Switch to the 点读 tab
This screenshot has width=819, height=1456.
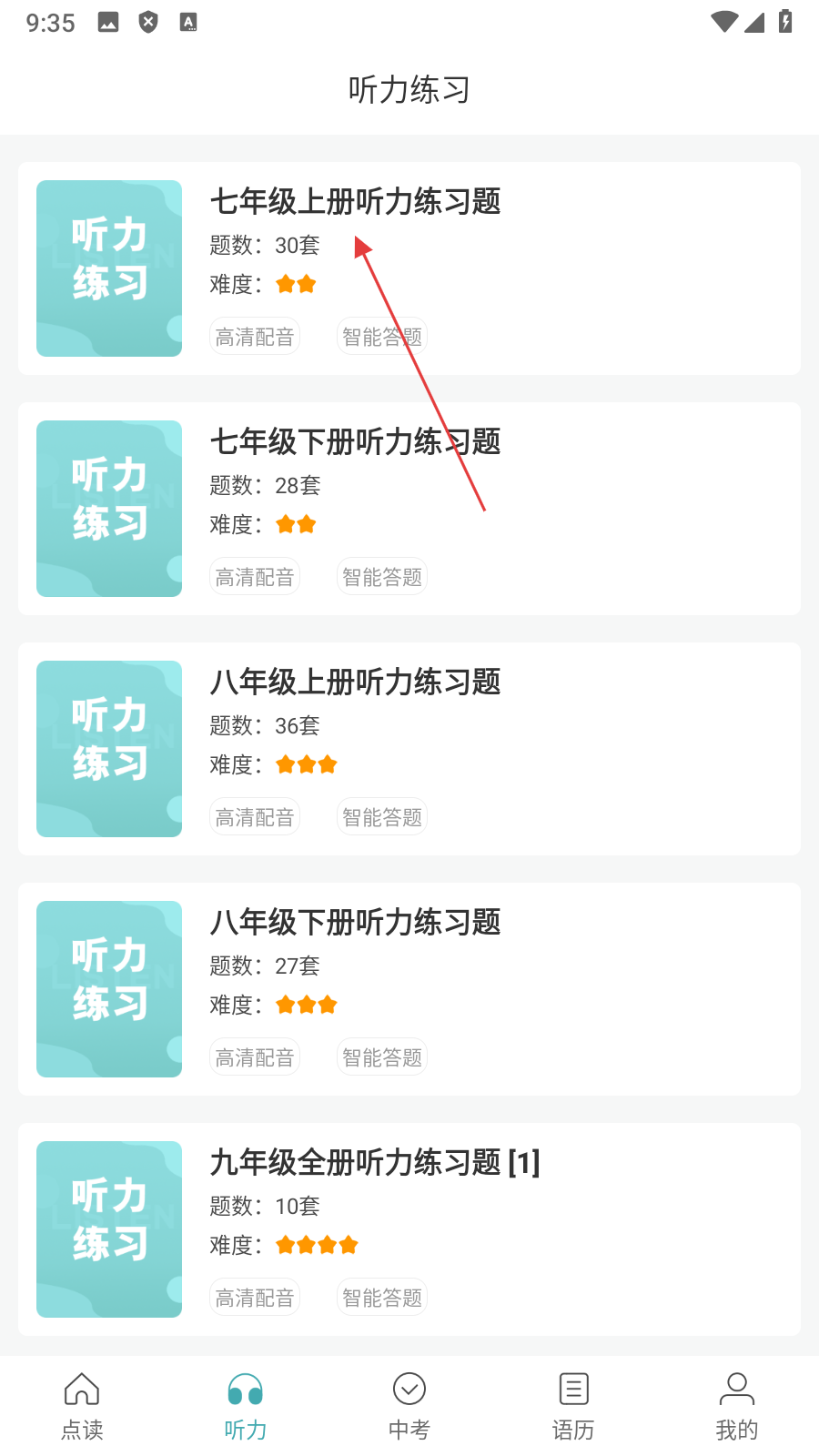click(x=82, y=1406)
